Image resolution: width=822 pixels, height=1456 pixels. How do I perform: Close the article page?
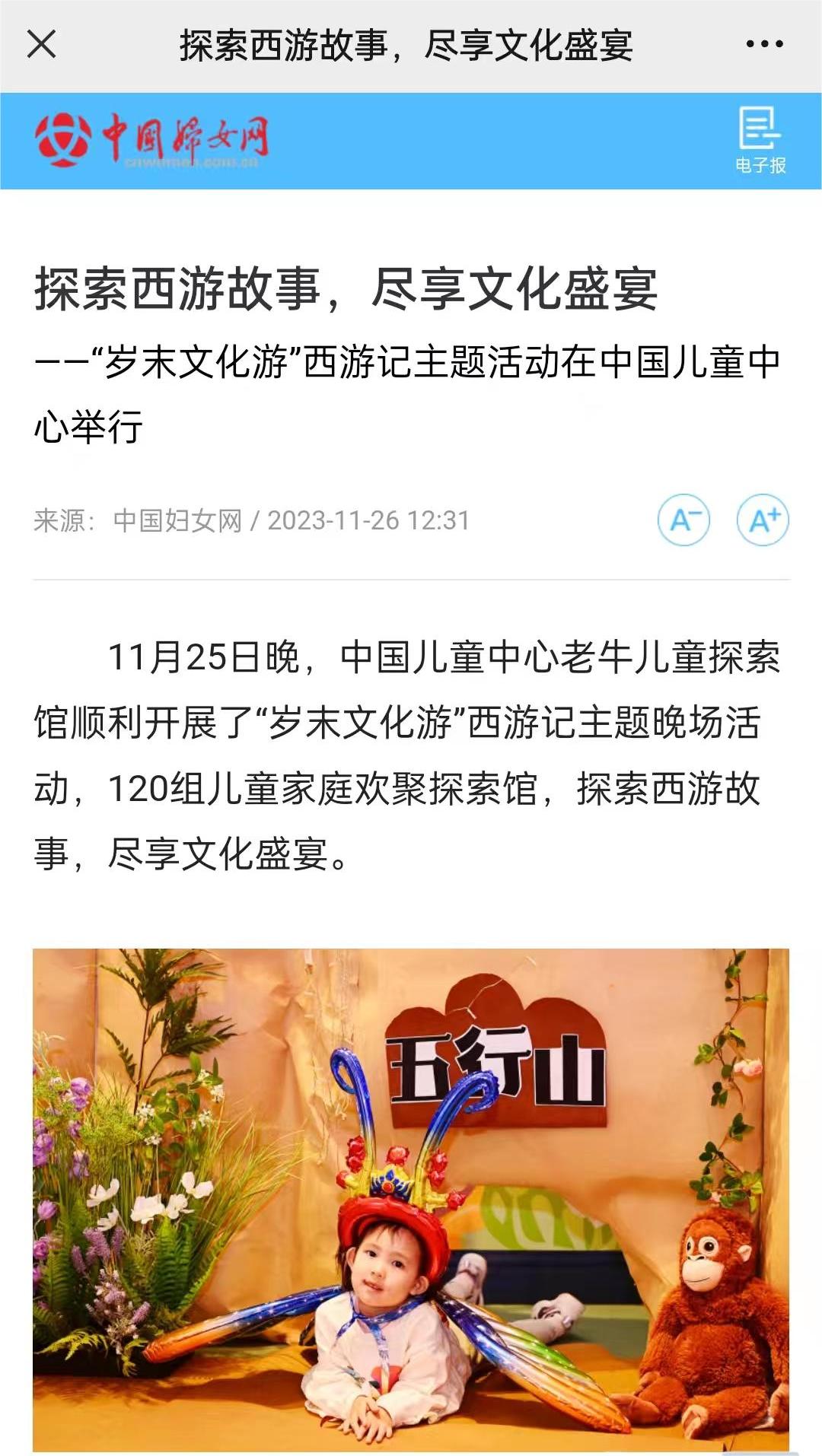click(42, 44)
